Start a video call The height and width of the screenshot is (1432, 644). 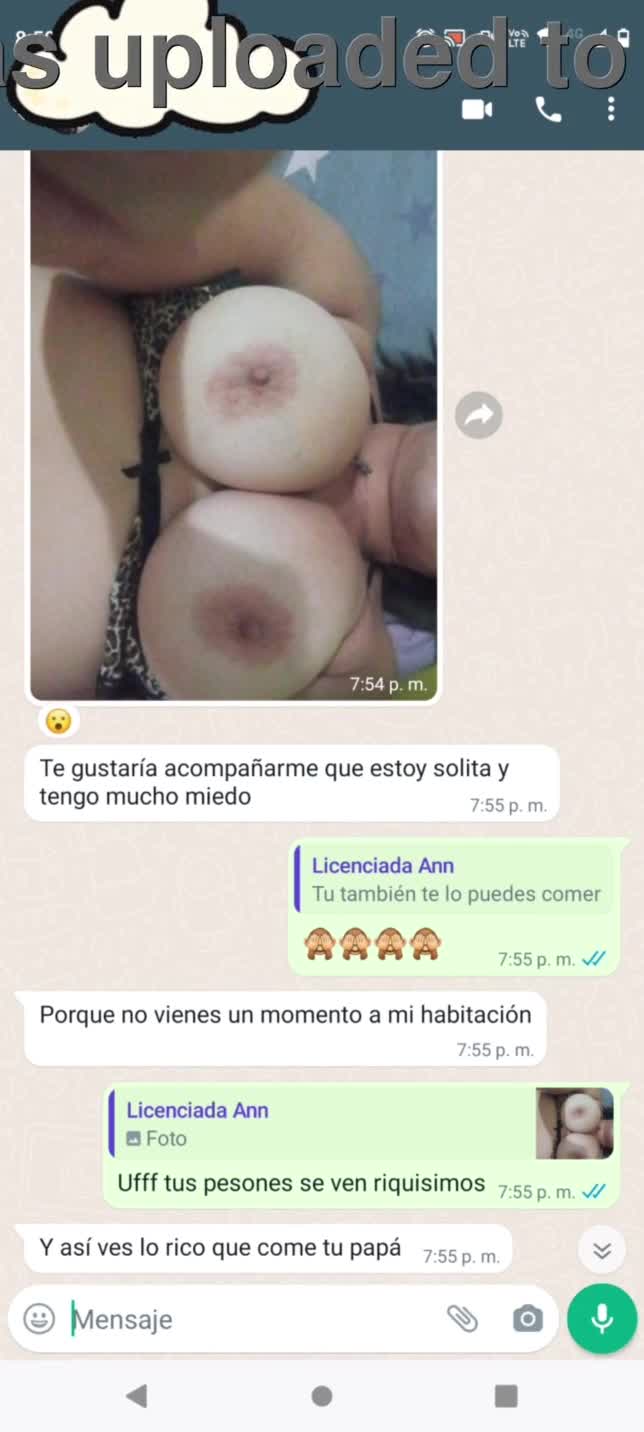tap(477, 109)
